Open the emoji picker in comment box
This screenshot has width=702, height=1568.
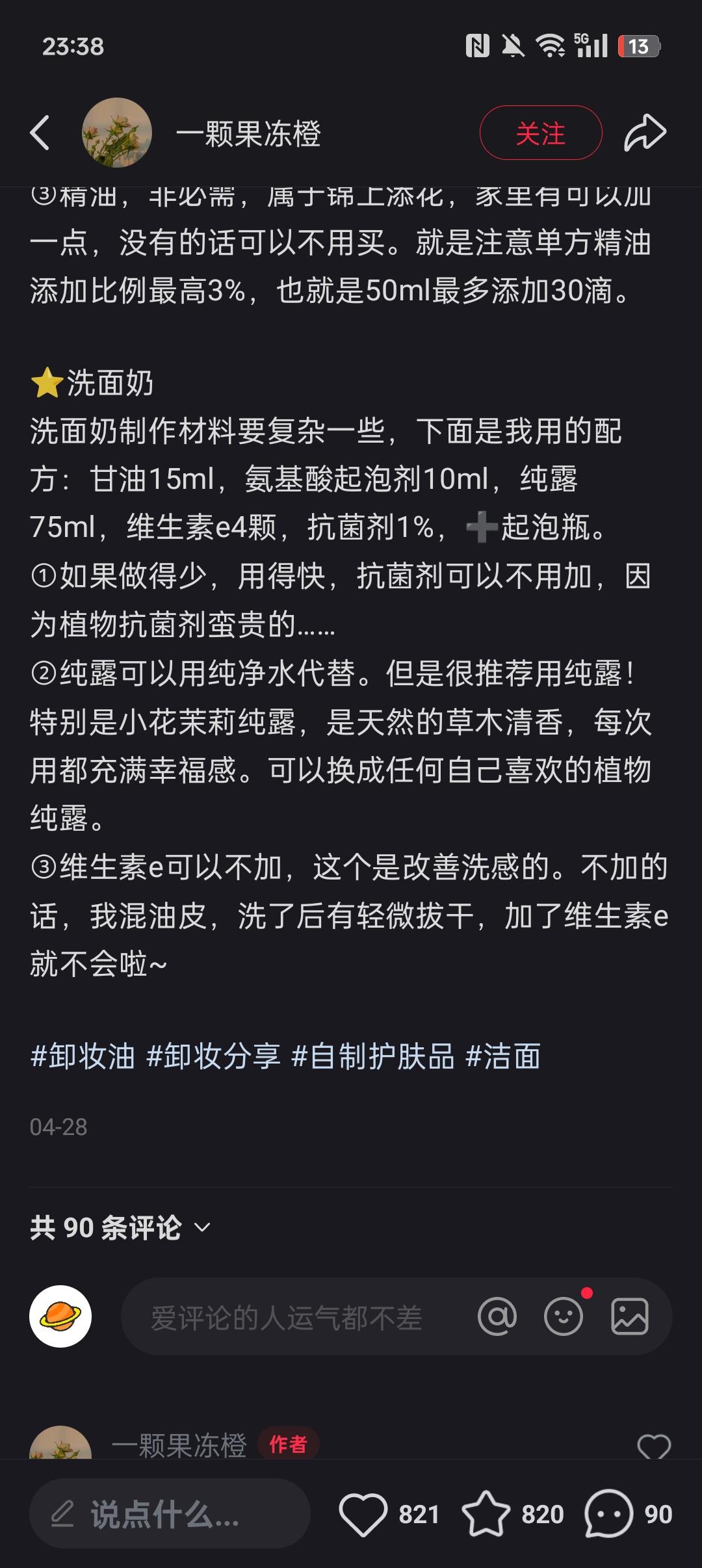563,1317
